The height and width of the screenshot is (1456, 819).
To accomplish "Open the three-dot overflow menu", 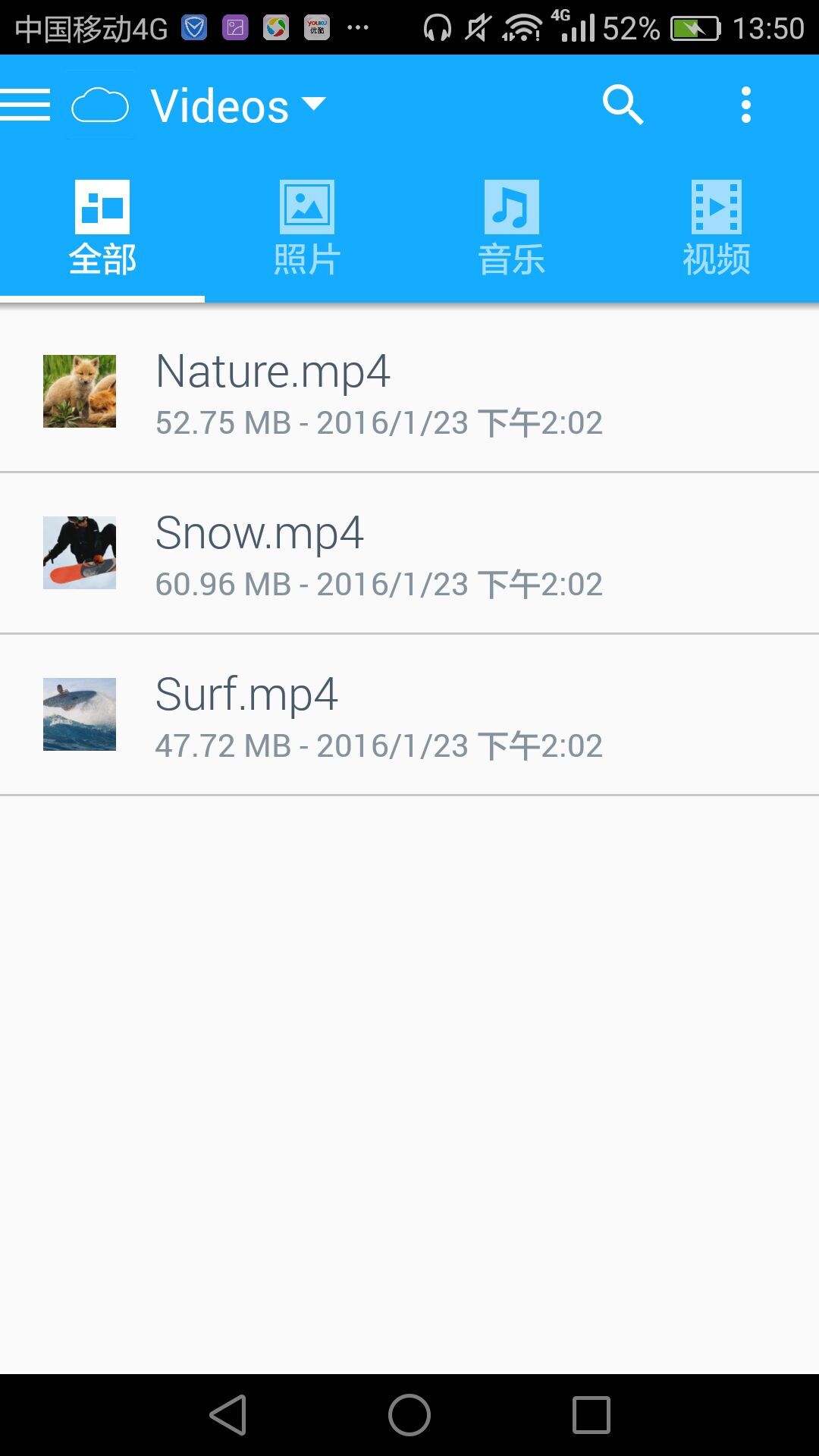I will [x=746, y=105].
